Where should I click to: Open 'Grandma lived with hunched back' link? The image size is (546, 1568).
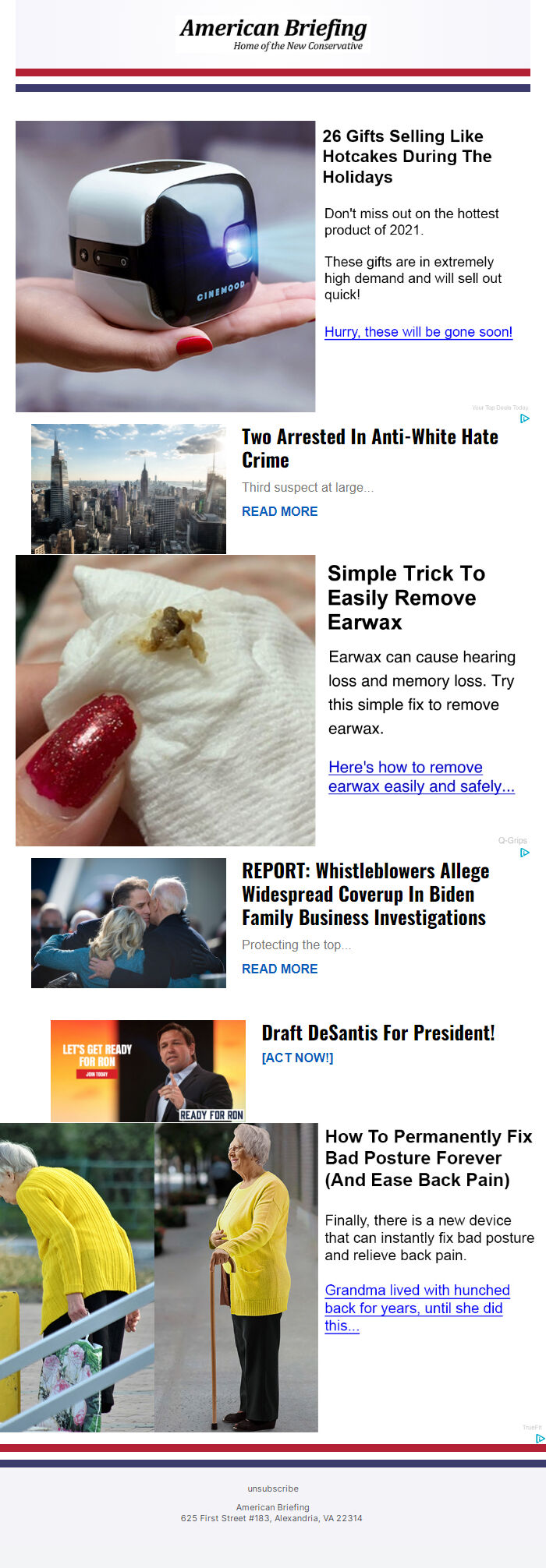417,1308
